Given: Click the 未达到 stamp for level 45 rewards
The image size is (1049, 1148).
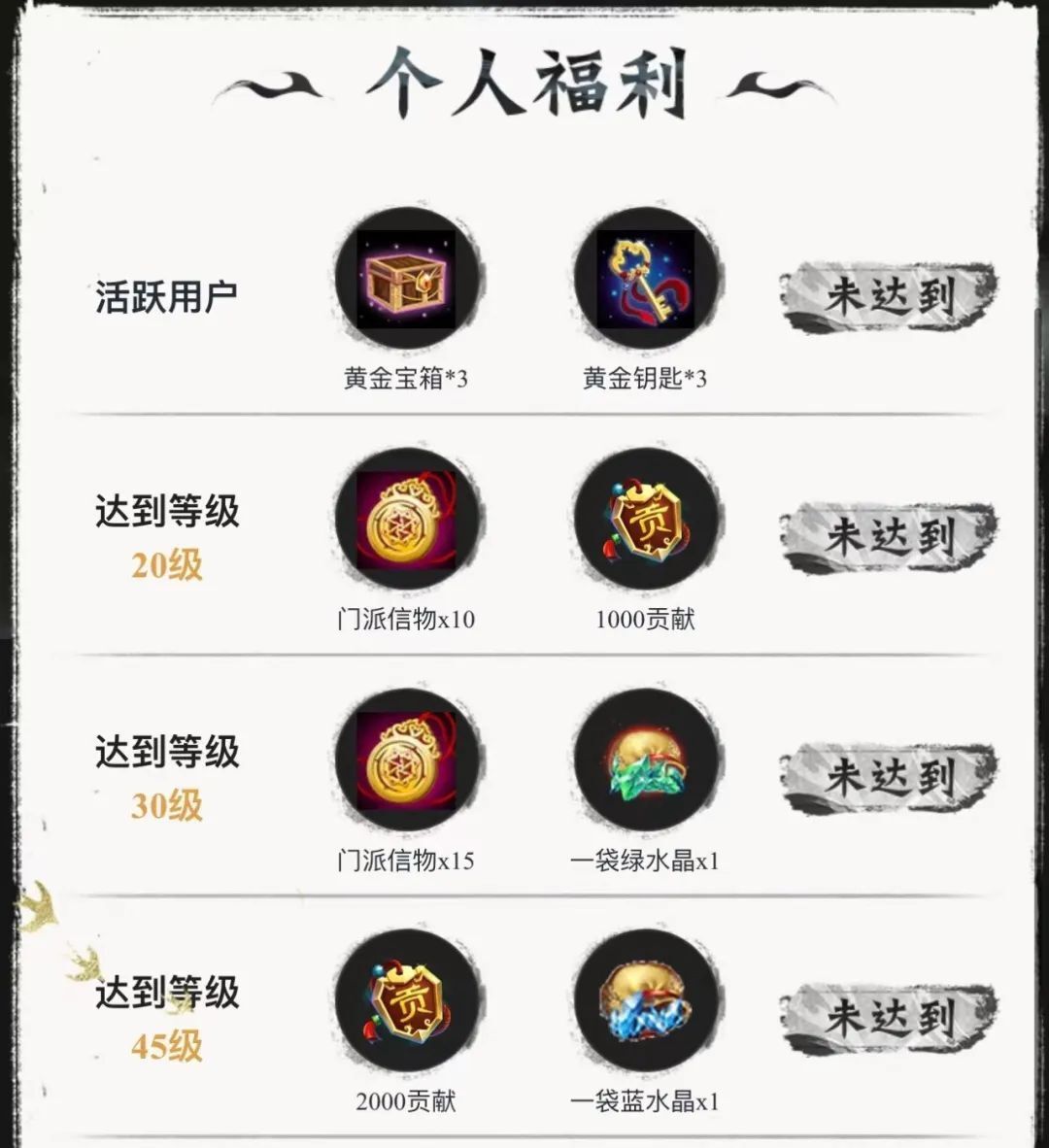Looking at the screenshot, I should tap(889, 1015).
